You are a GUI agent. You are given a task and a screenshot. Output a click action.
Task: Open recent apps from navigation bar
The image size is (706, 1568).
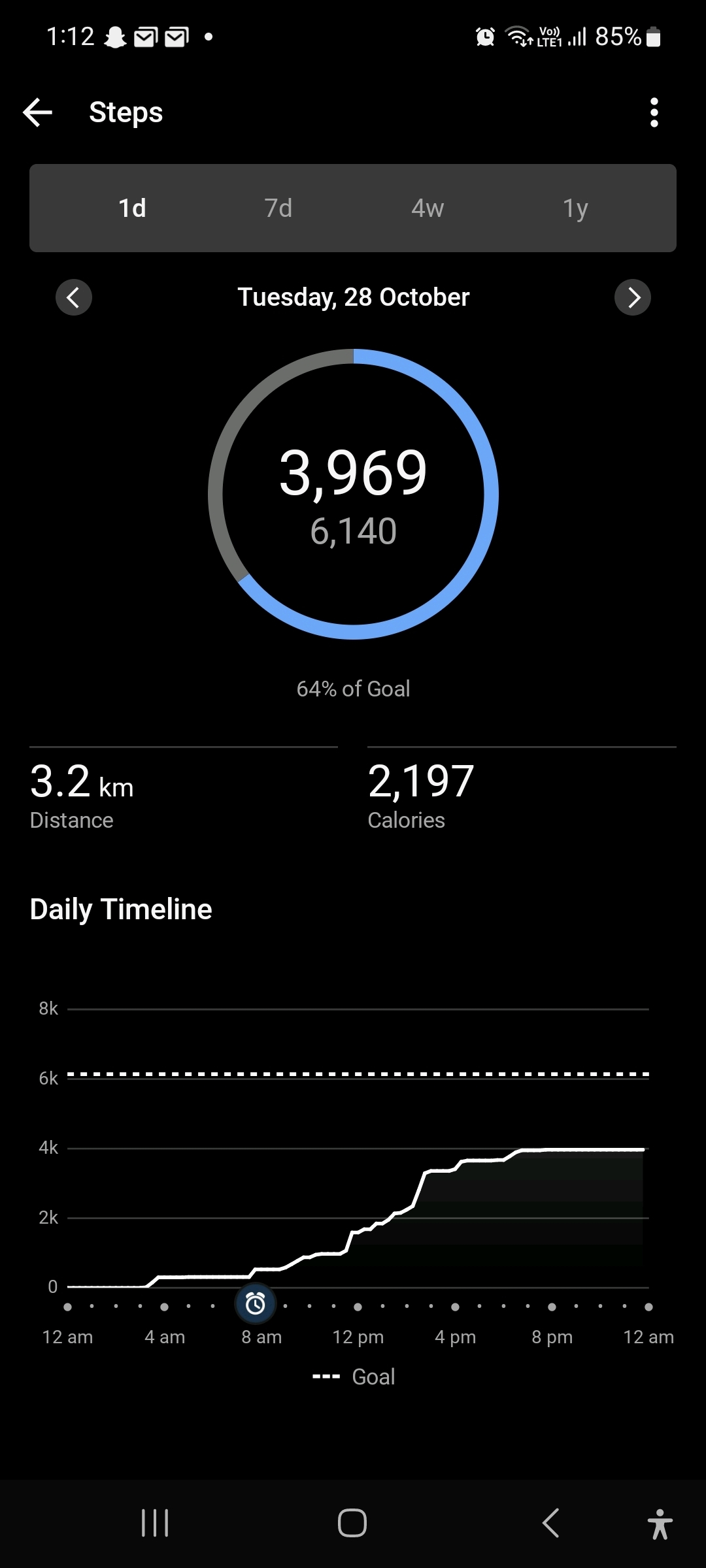click(155, 1523)
